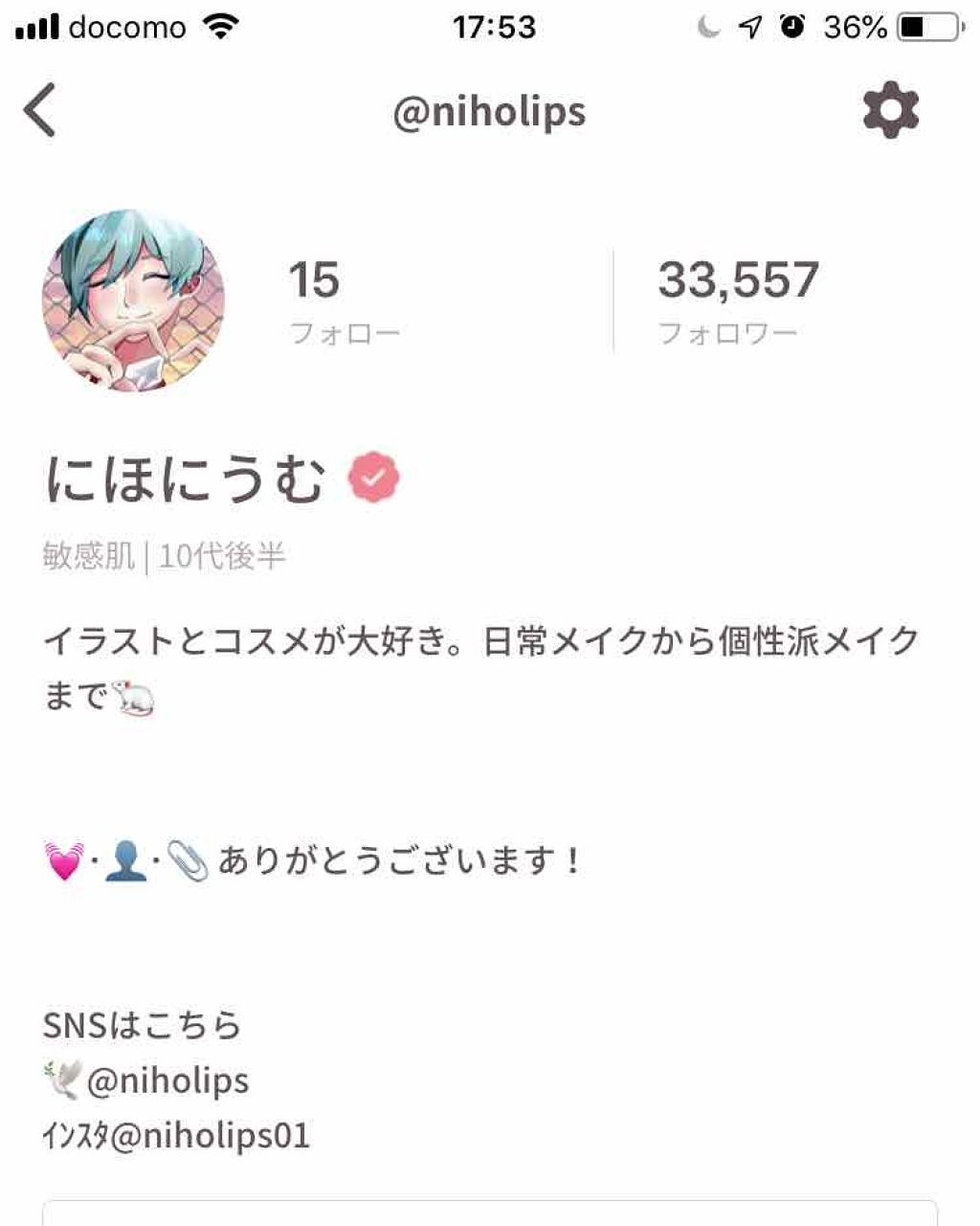Tap the Do Not Disturb moon in status bar
The image size is (980, 1226).
pyautogui.click(x=708, y=28)
